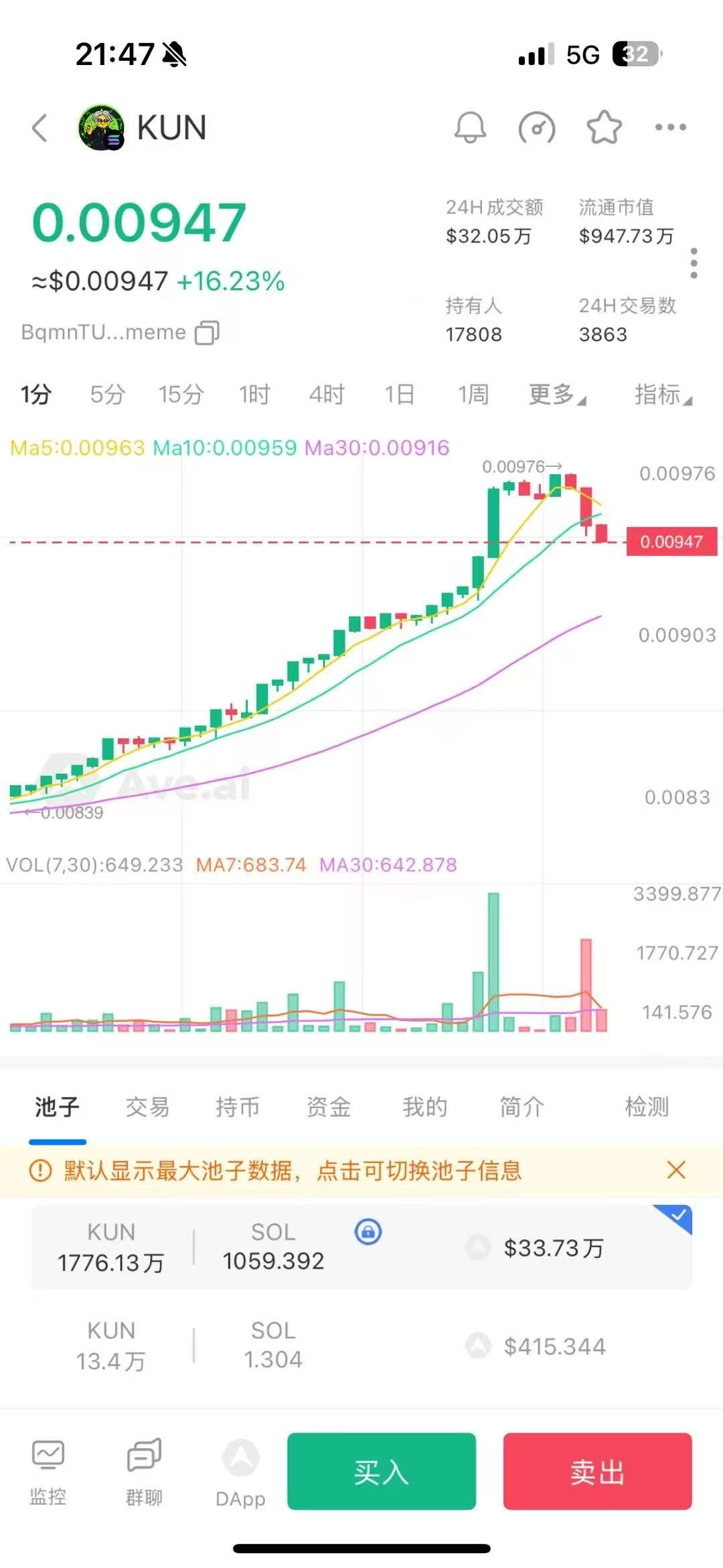Go back from the KUN page
The height and width of the screenshot is (1568, 723).
click(40, 127)
